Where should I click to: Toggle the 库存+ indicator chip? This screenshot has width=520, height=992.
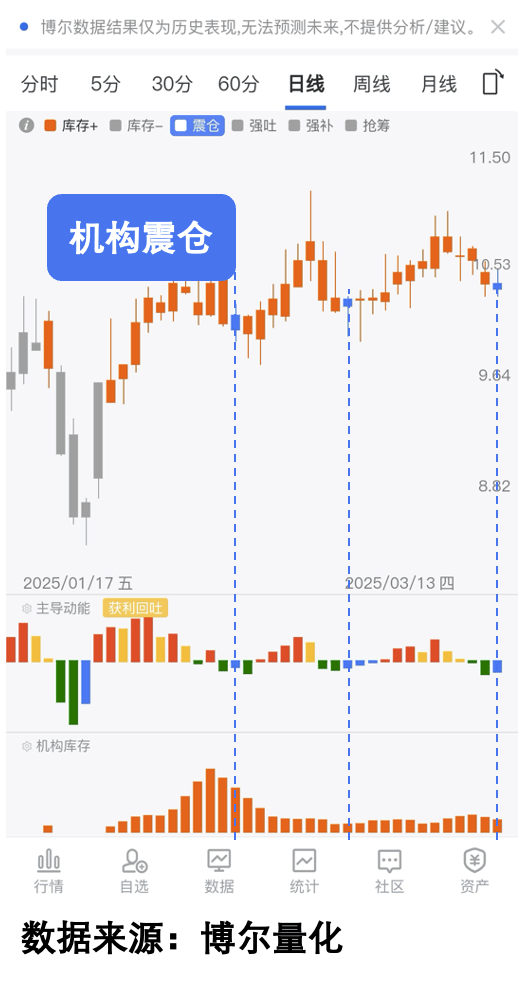[71, 126]
